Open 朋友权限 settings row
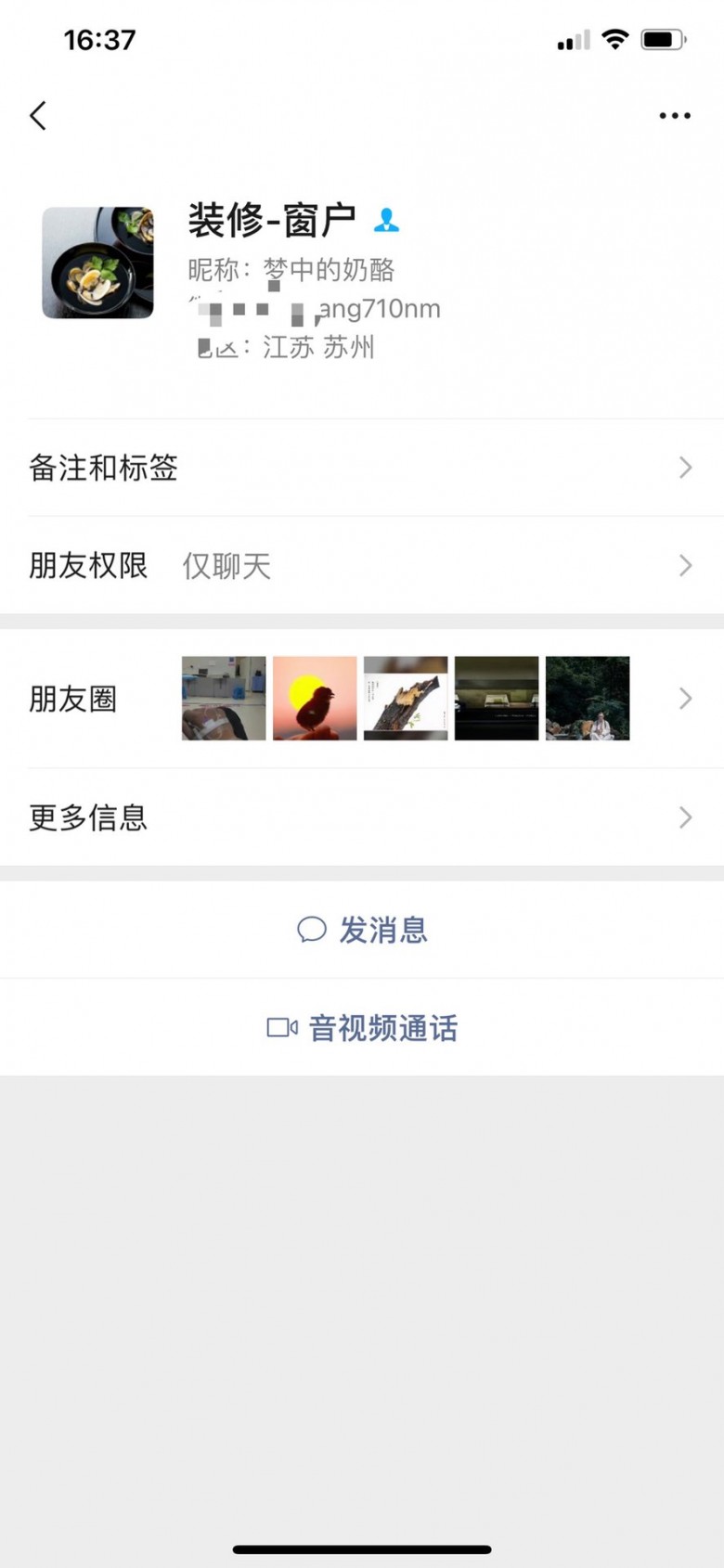Viewport: 724px width, 1568px height. [362, 565]
